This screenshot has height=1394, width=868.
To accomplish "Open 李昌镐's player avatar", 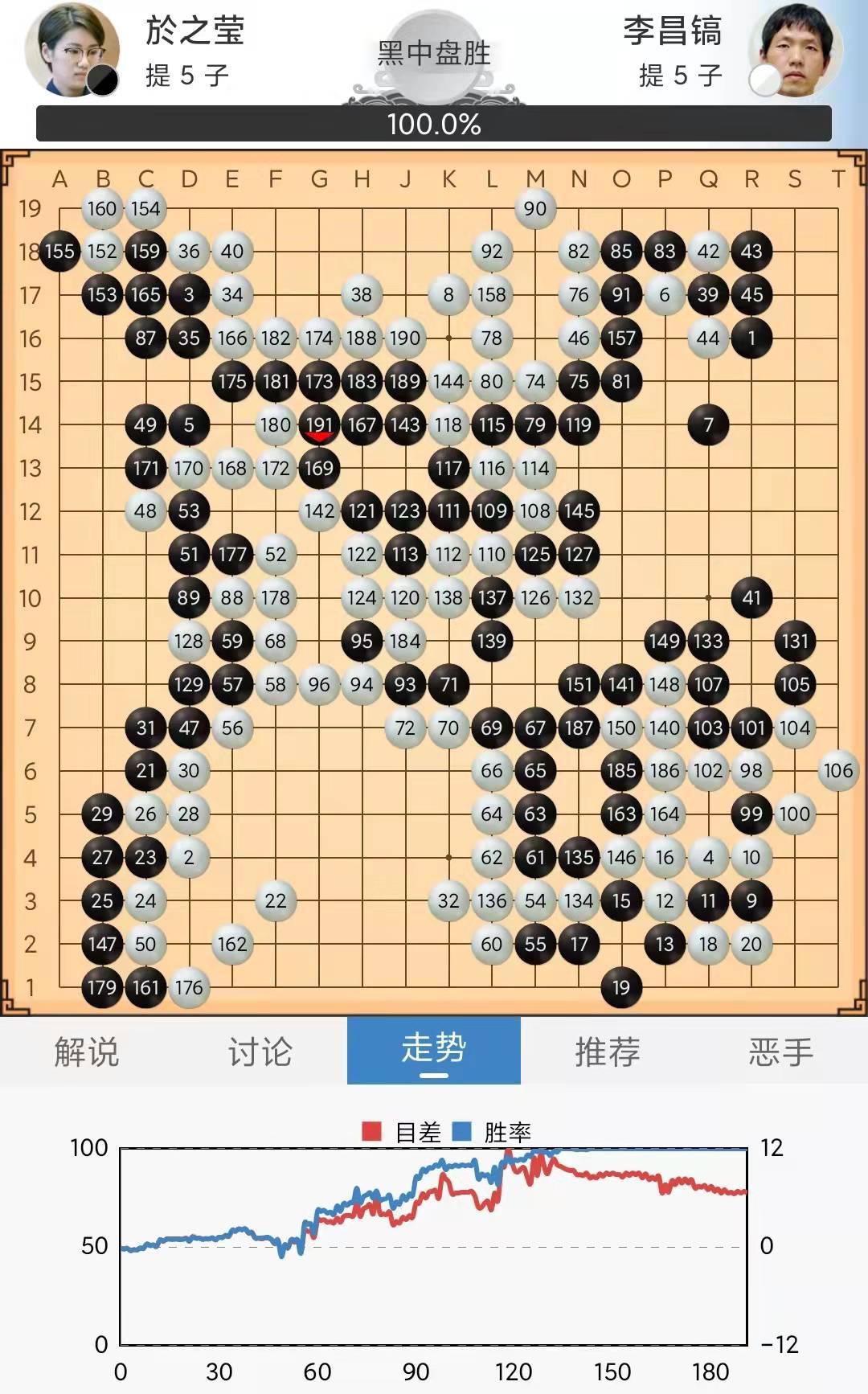I will click(x=795, y=50).
